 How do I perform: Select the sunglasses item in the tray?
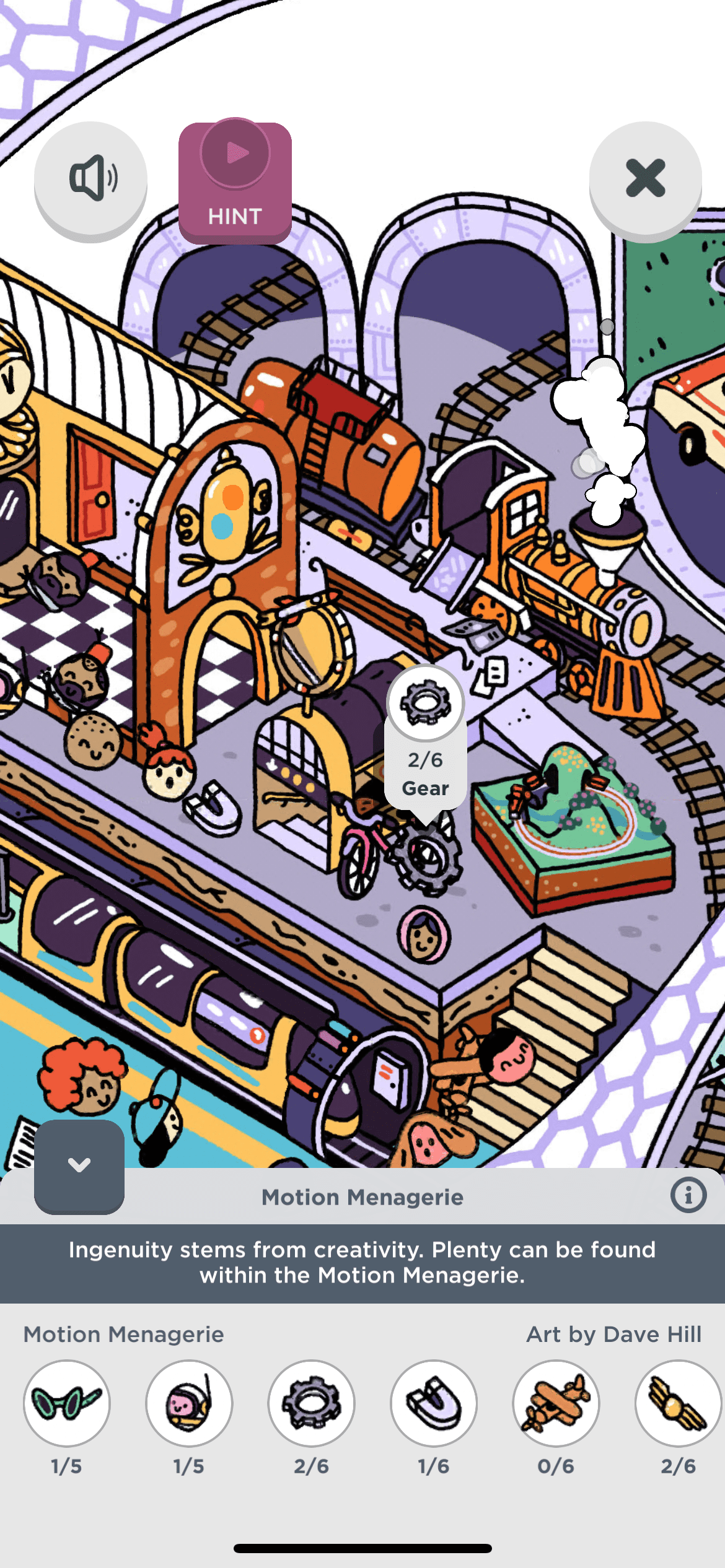pos(67,1403)
